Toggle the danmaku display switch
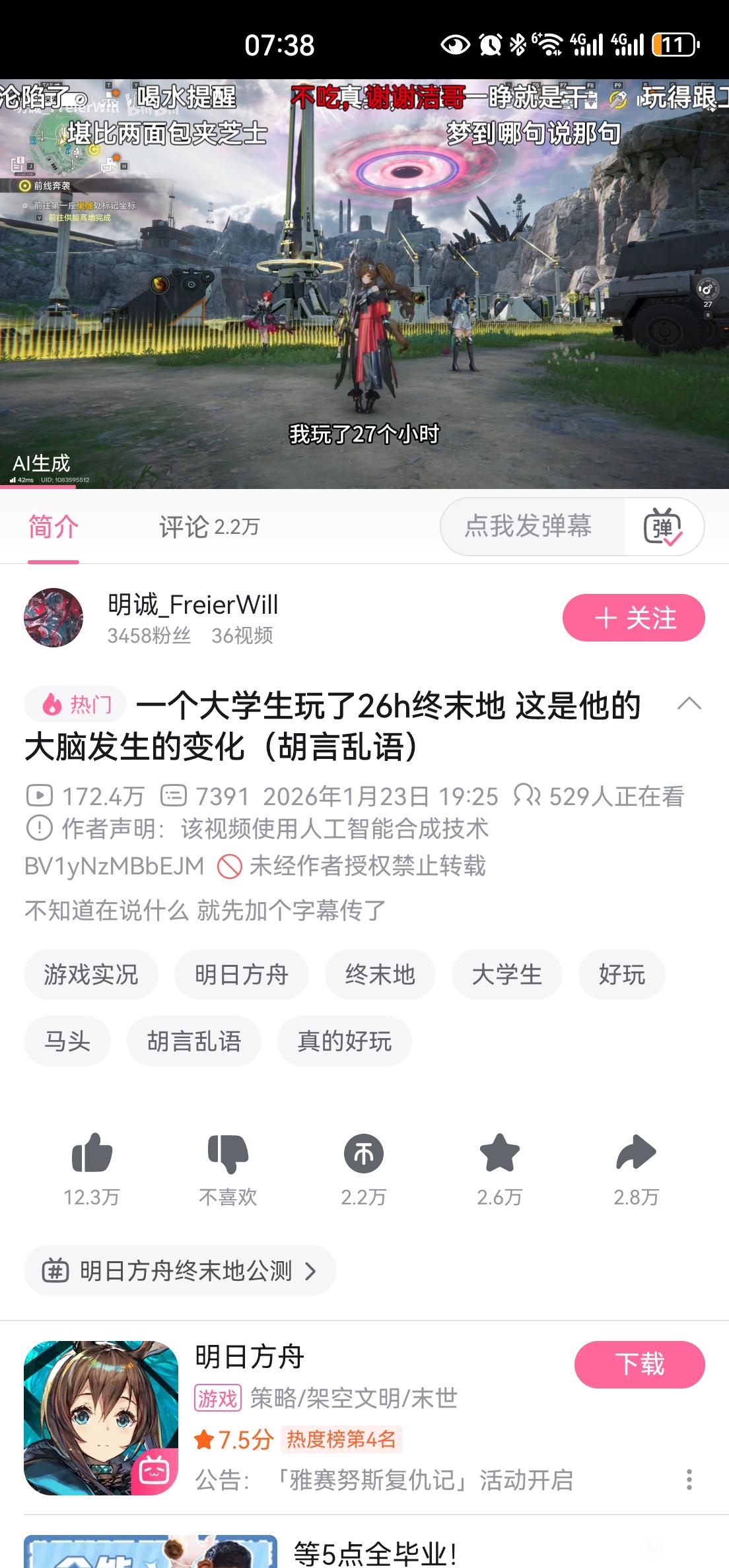The height and width of the screenshot is (1568, 729). (662, 527)
